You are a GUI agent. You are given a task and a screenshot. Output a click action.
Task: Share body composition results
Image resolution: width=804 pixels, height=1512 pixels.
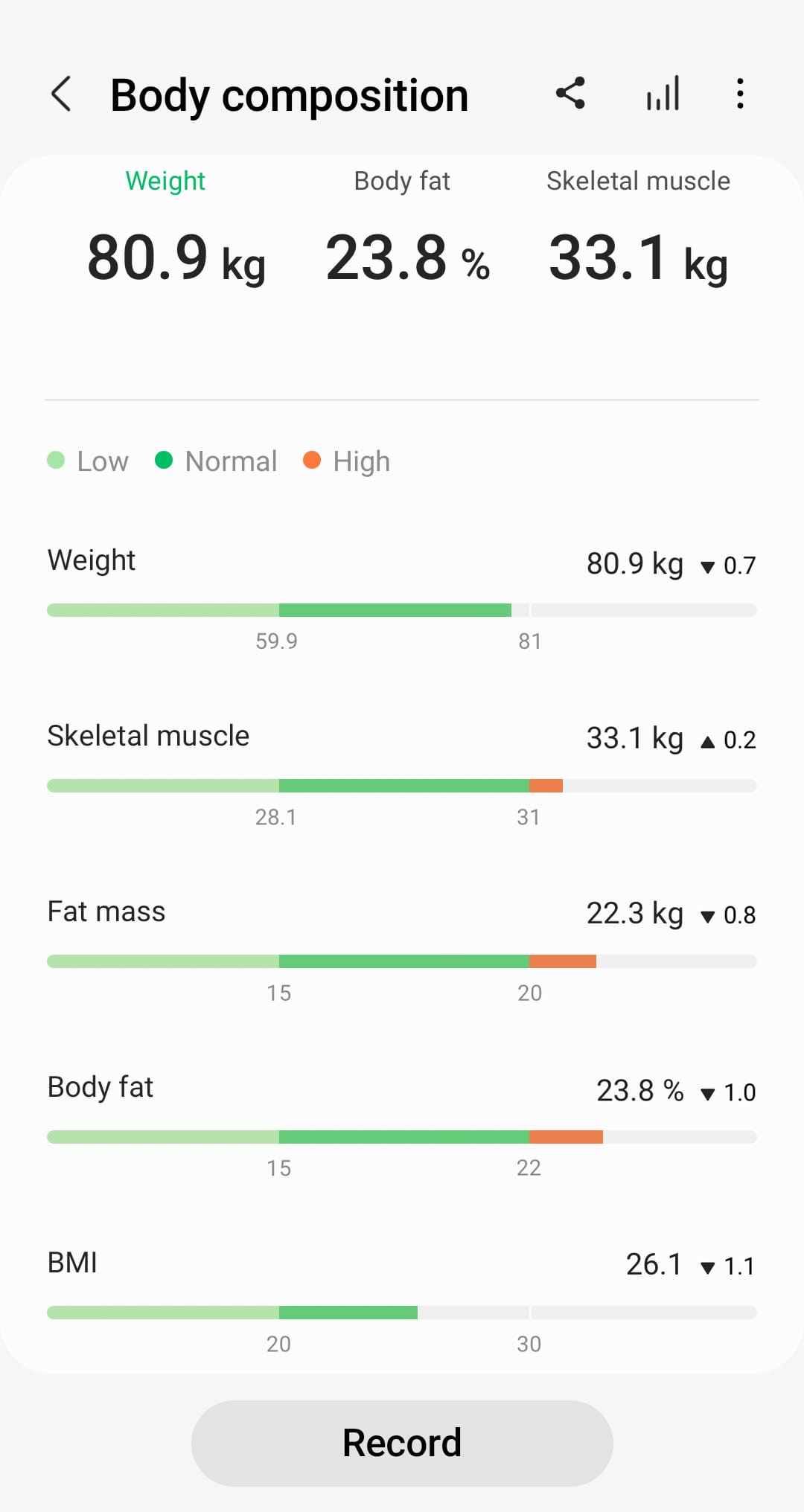(570, 94)
